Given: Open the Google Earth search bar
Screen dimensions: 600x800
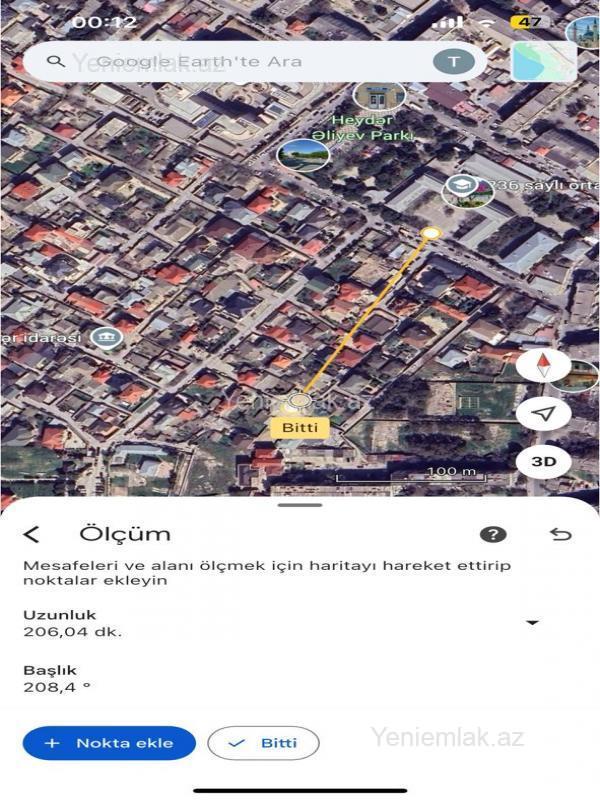Looking at the screenshot, I should click(x=230, y=62).
